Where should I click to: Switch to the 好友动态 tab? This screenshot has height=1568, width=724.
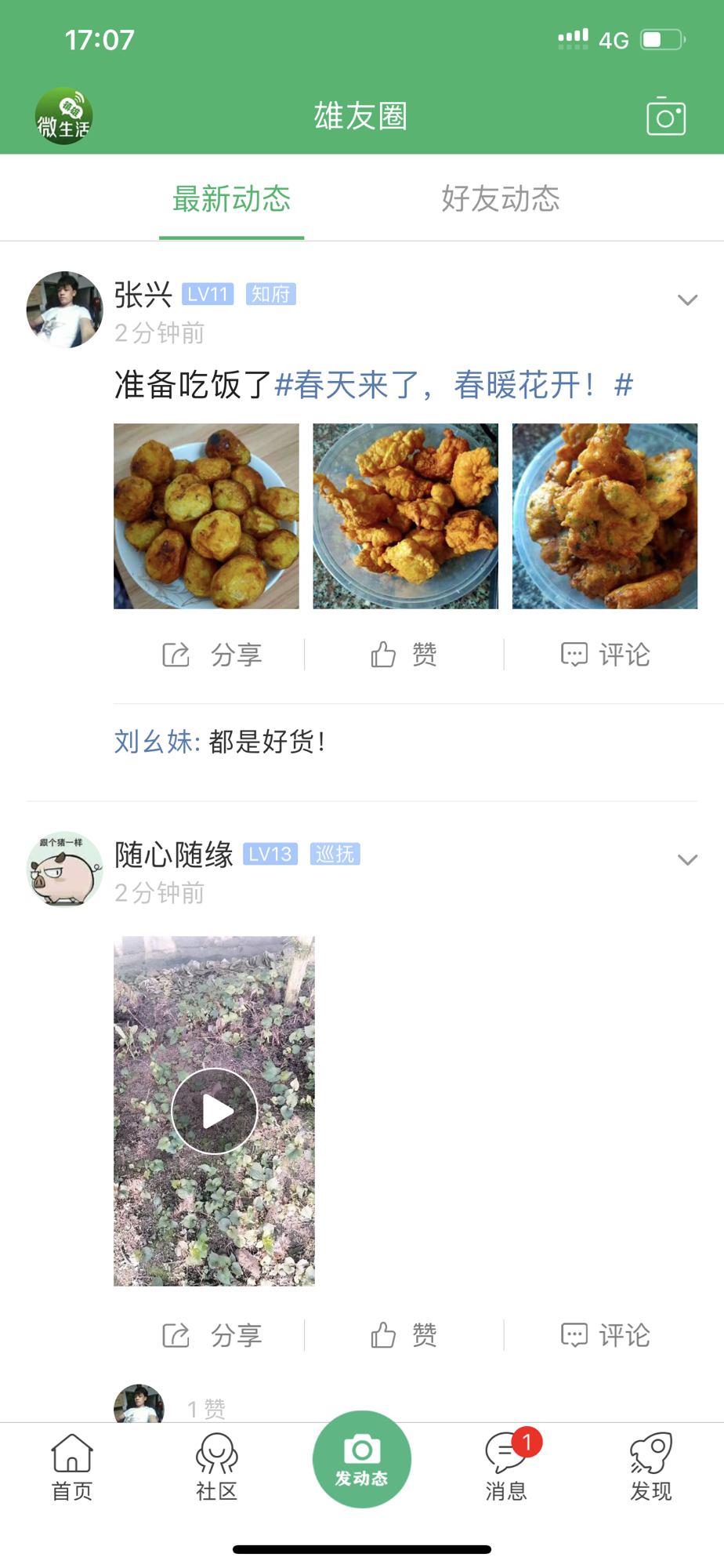coord(500,199)
